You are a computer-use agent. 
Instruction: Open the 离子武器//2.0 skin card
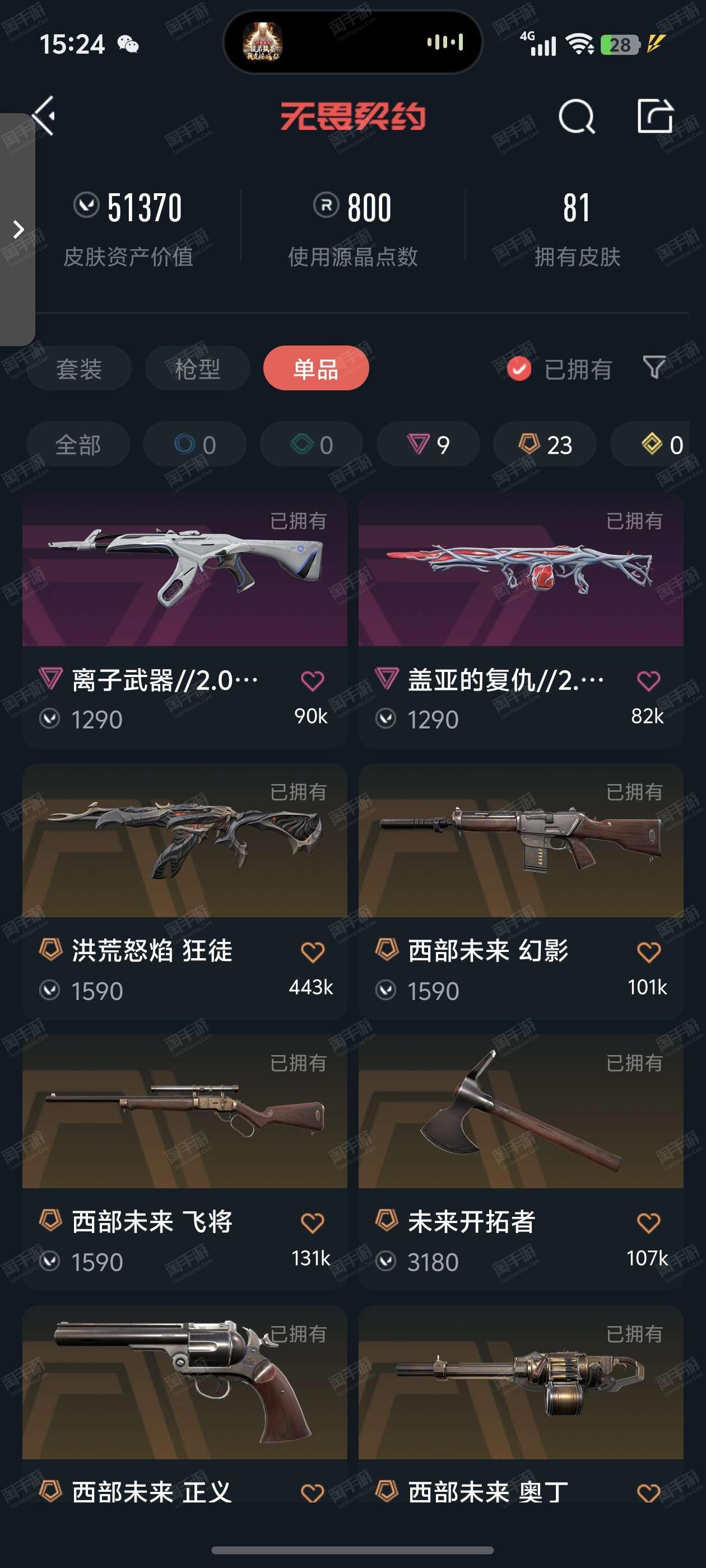[184, 620]
